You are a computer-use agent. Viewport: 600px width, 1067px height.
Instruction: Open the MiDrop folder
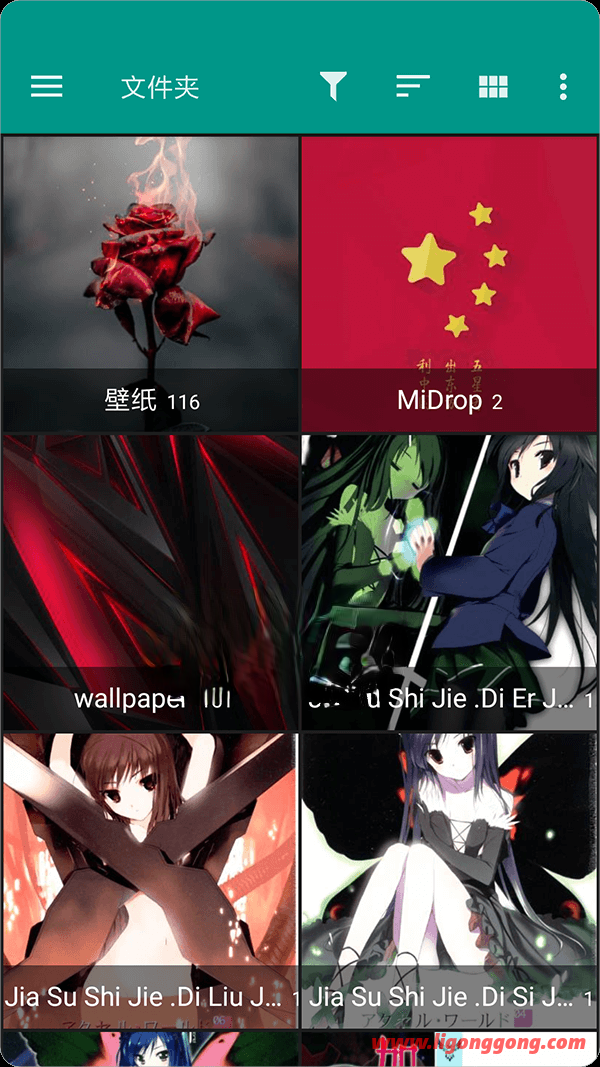(x=449, y=284)
